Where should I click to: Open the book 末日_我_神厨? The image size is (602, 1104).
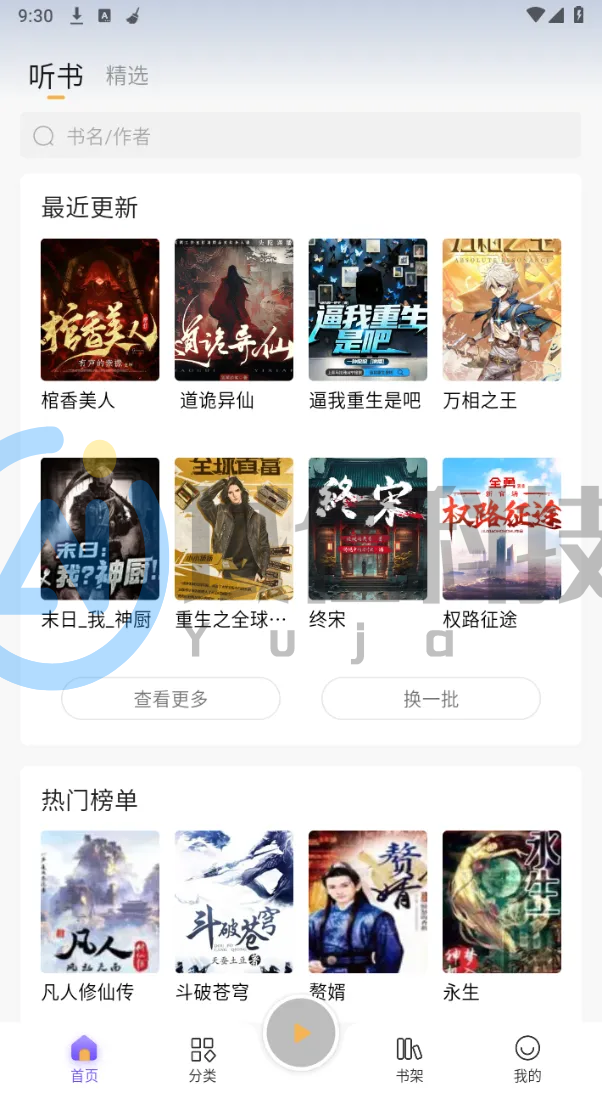pyautogui.click(x=100, y=529)
